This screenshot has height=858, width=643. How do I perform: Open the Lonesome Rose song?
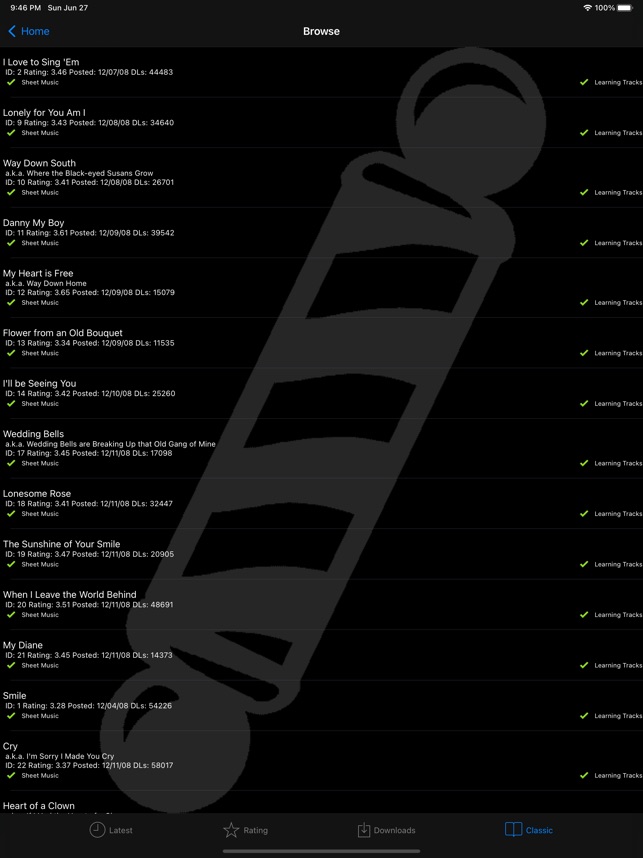(x=37, y=494)
